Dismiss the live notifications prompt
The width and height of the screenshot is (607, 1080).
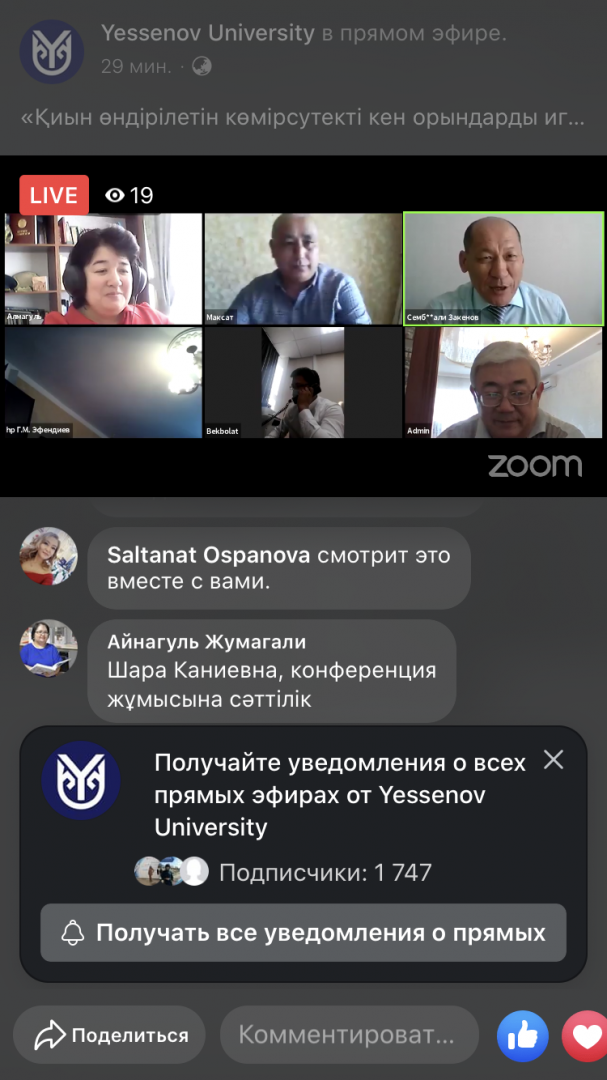pos(553,760)
